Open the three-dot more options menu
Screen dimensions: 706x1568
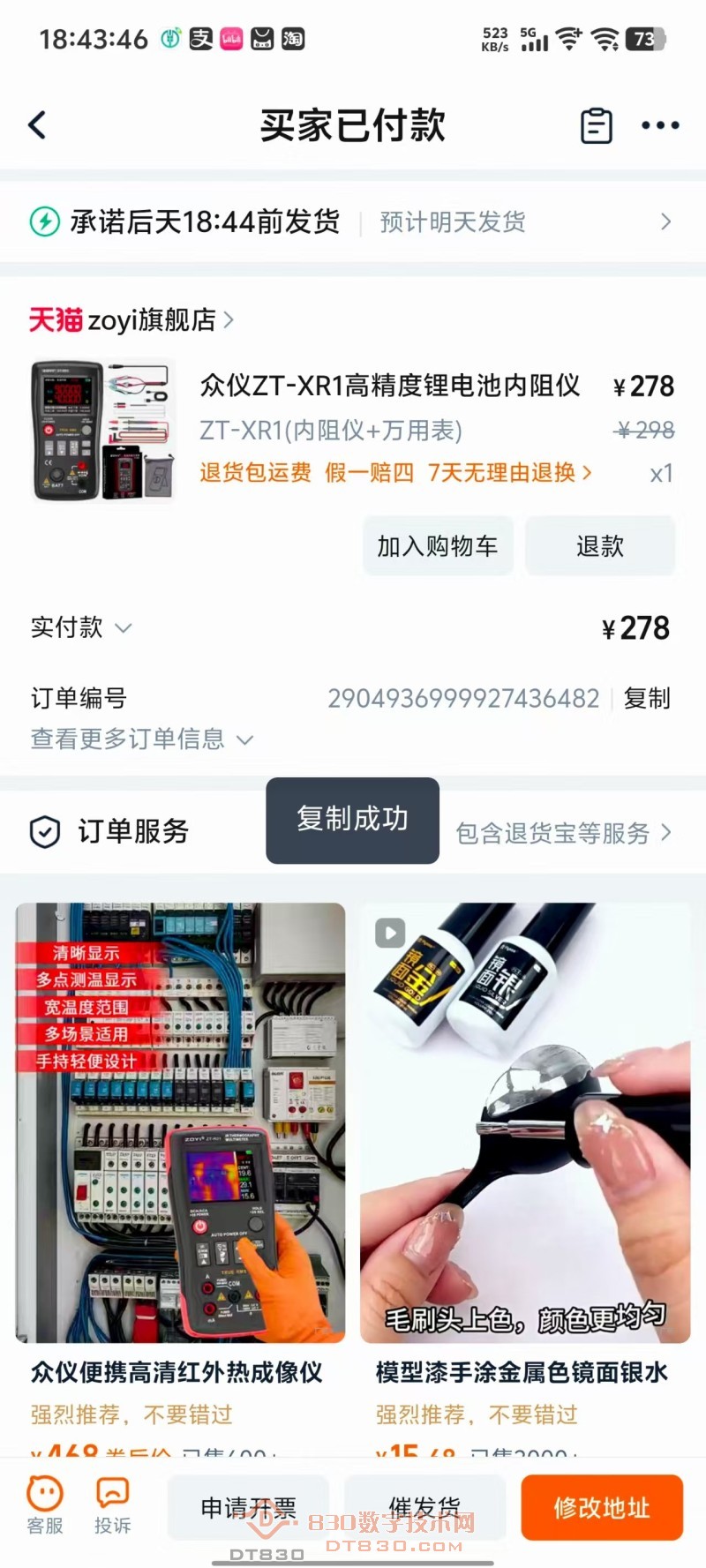tap(660, 124)
